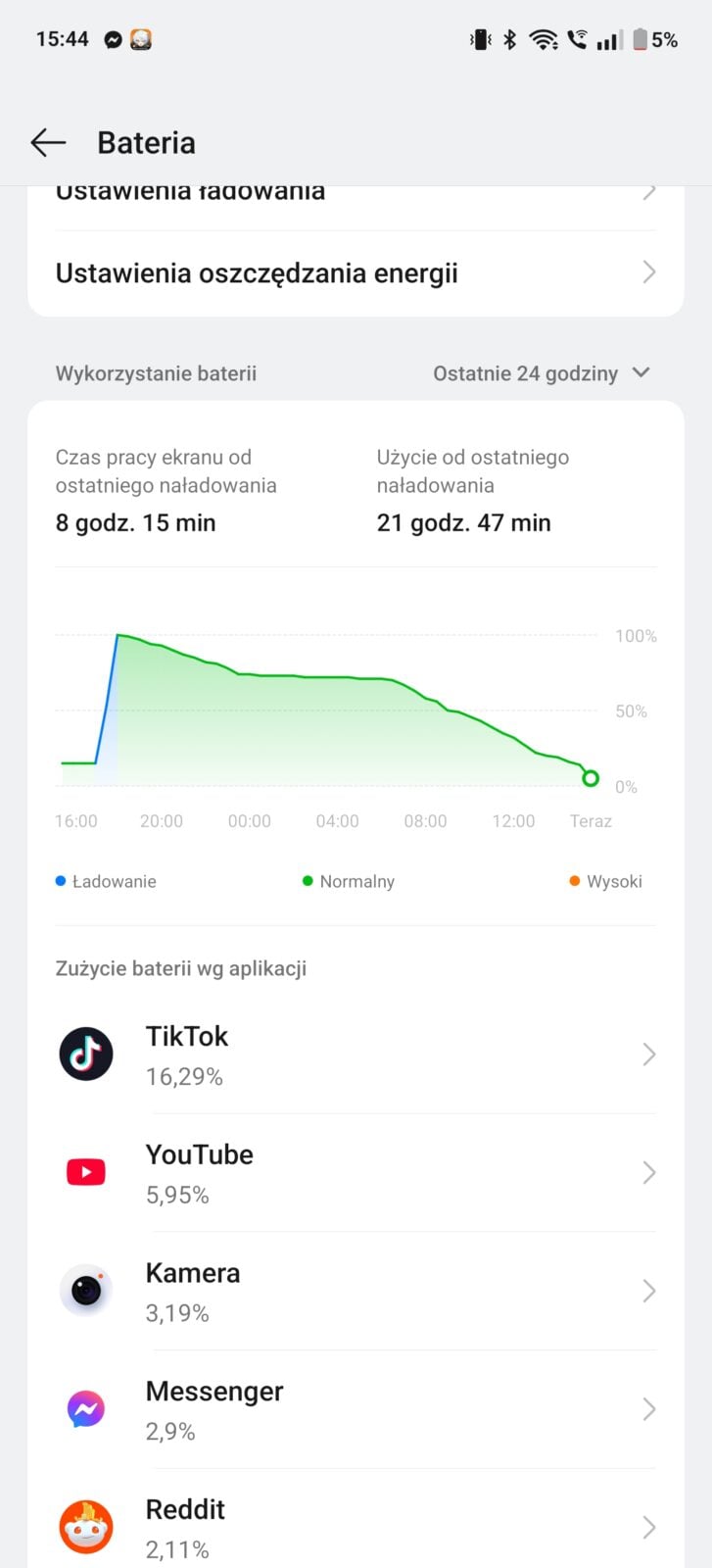Go back from the Bateria screen
Viewport: 712px width, 1568px height.
tap(48, 143)
